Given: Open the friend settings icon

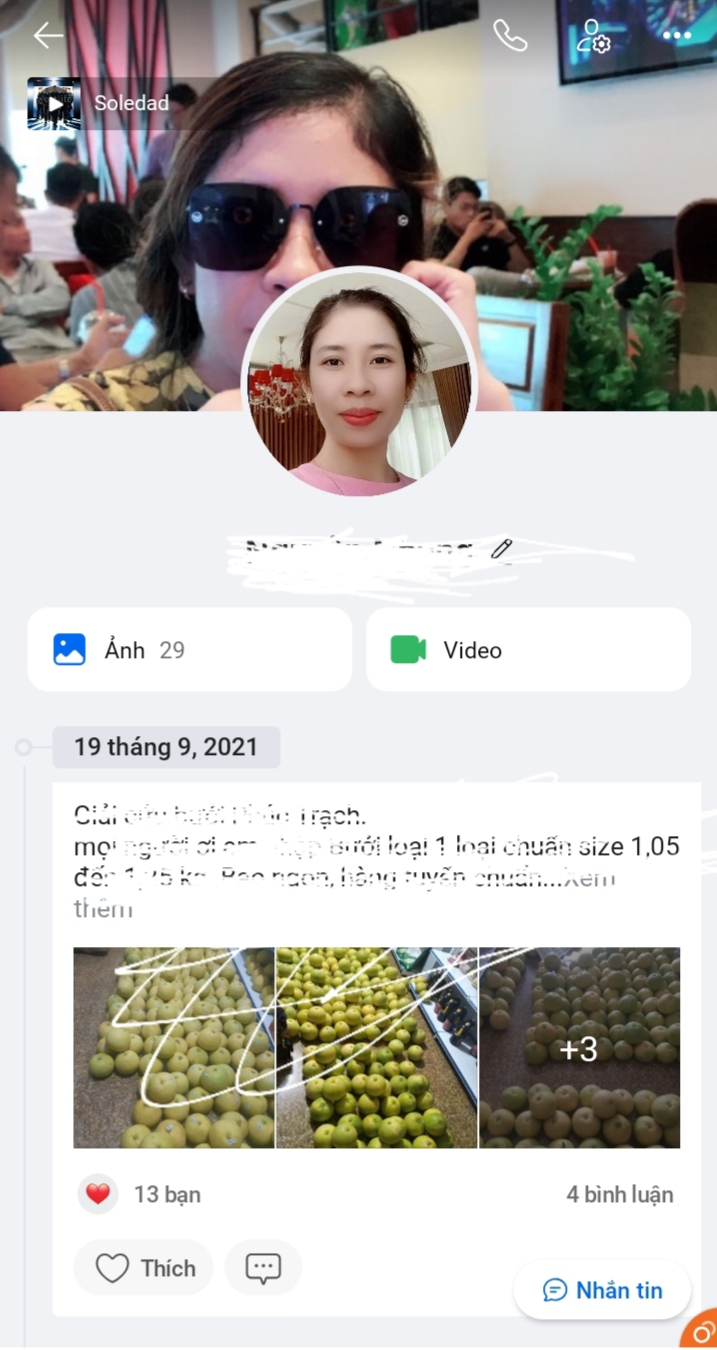Looking at the screenshot, I should point(594,36).
